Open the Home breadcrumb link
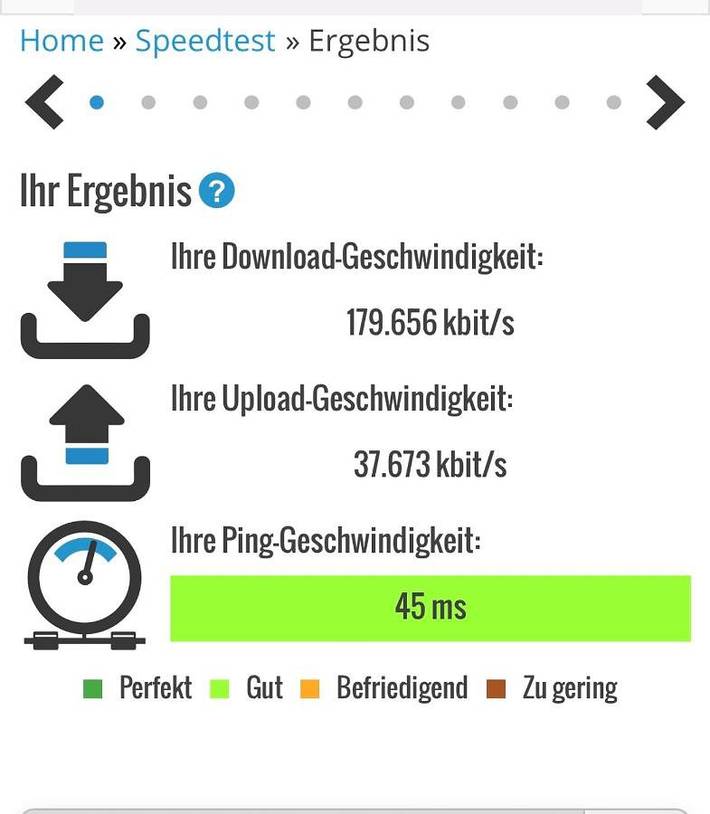 click(x=61, y=41)
